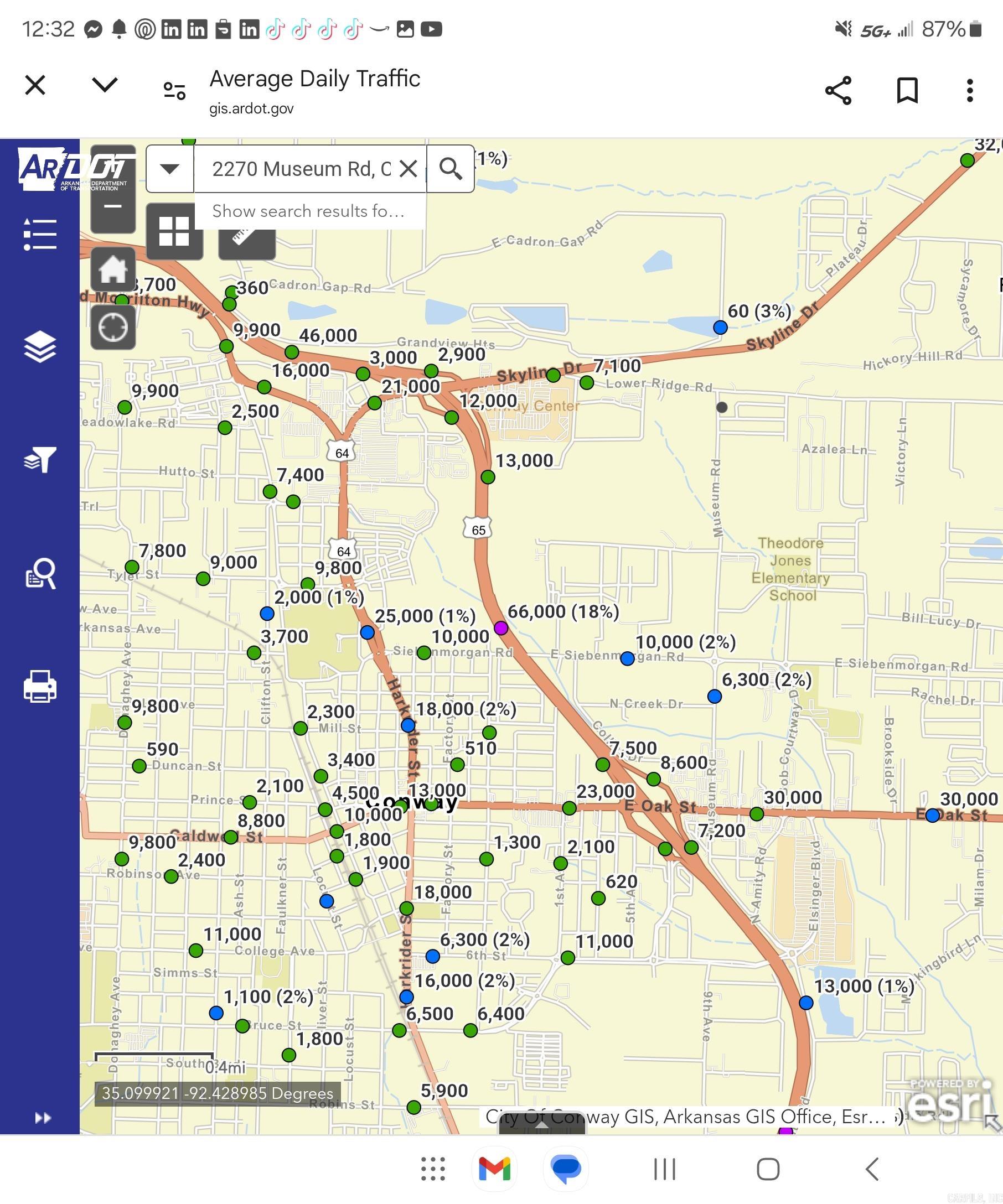This screenshot has height=1204, width=1003.
Task: Select "Show search results fo…" suggestion
Action: pos(308,211)
